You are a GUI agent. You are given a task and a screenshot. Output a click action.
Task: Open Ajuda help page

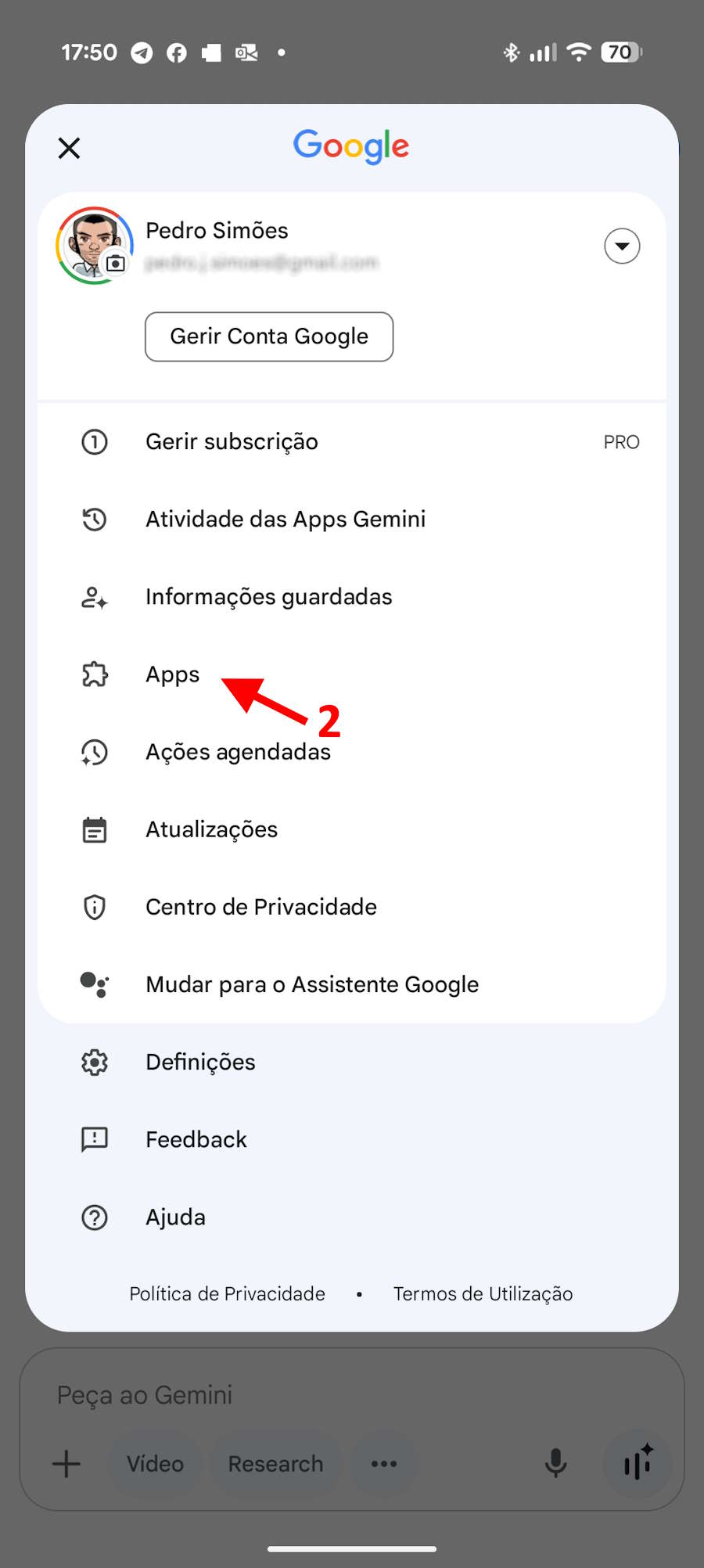pos(175,1217)
